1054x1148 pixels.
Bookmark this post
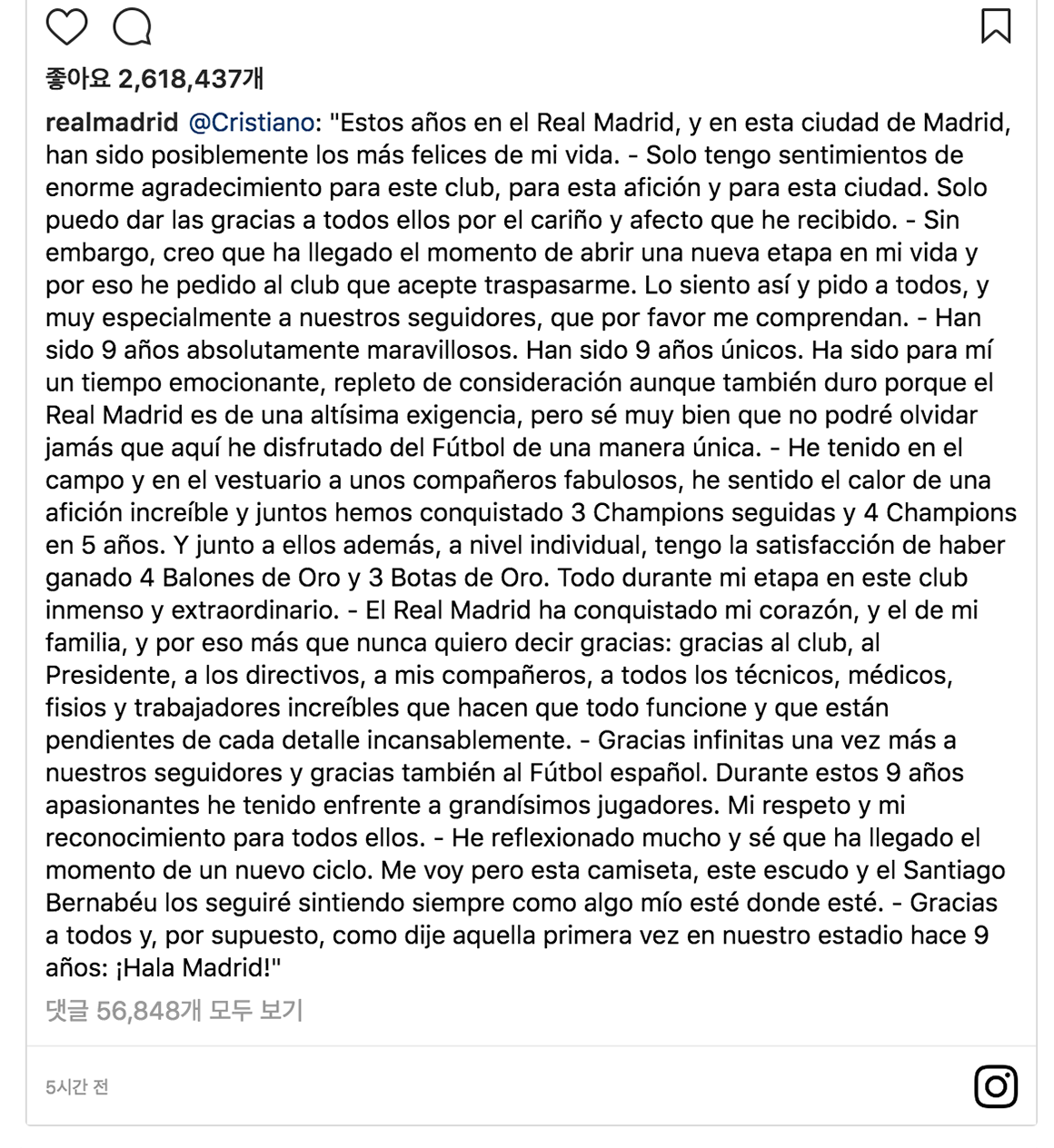pyautogui.click(x=996, y=26)
